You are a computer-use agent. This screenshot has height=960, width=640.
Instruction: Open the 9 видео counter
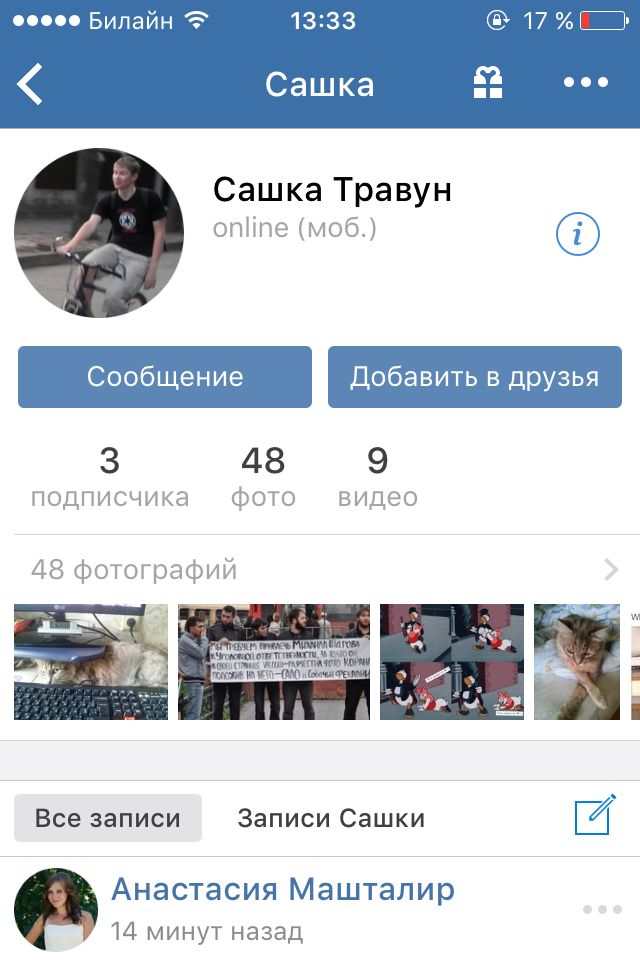pyautogui.click(x=377, y=477)
